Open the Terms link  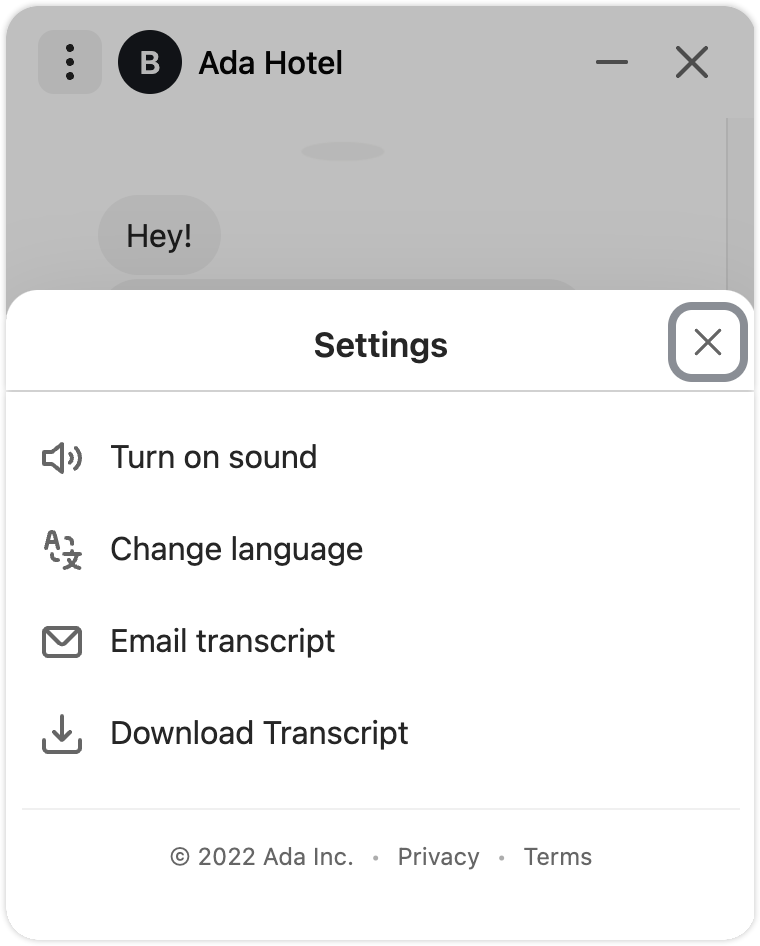pyautogui.click(x=557, y=857)
